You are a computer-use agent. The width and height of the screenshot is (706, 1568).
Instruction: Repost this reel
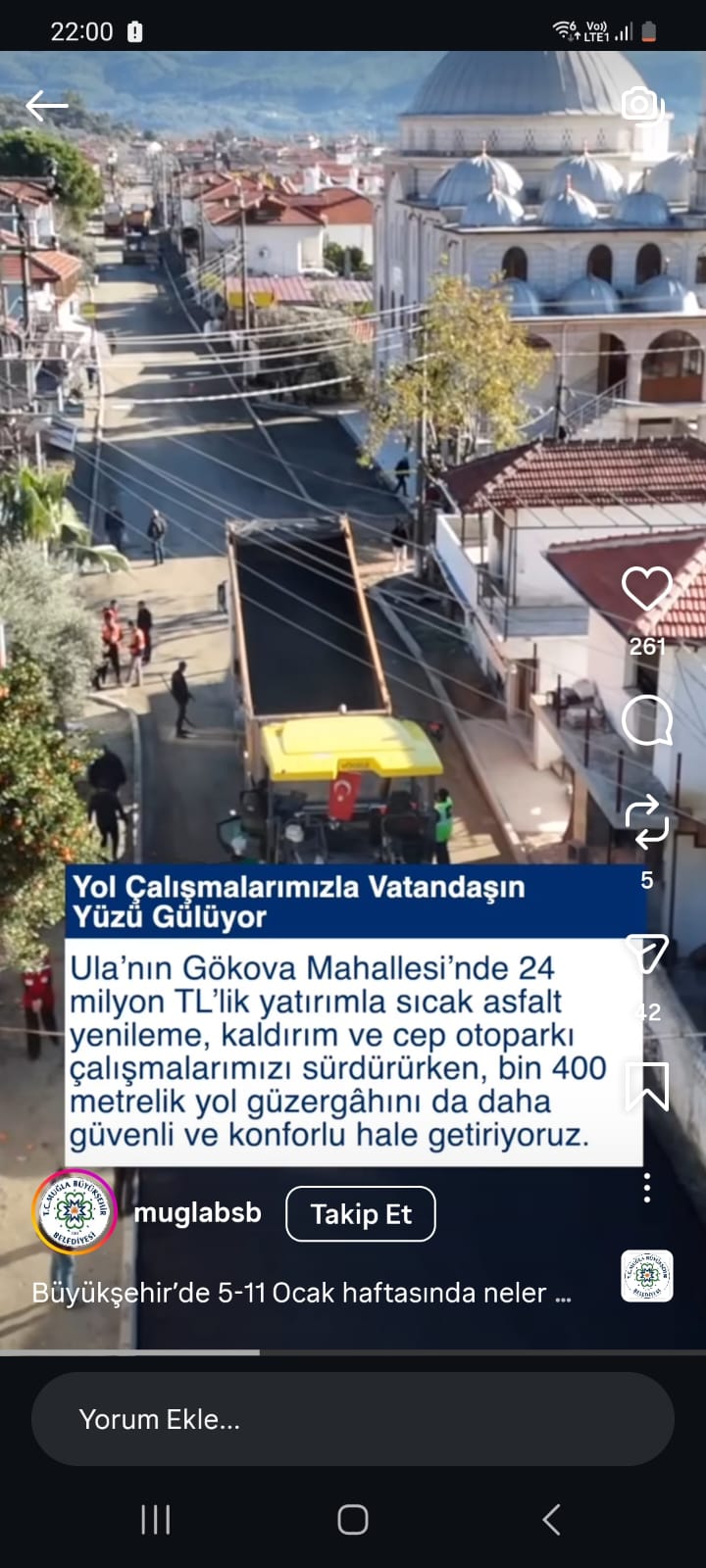pos(646,823)
